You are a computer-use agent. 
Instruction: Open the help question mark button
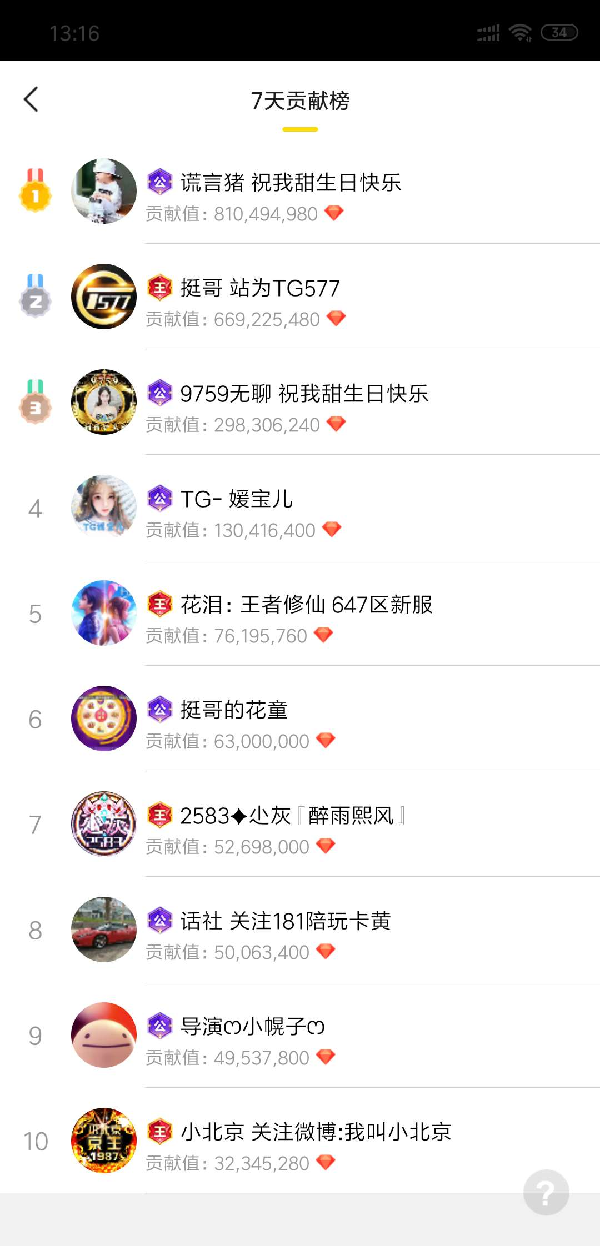(546, 1193)
